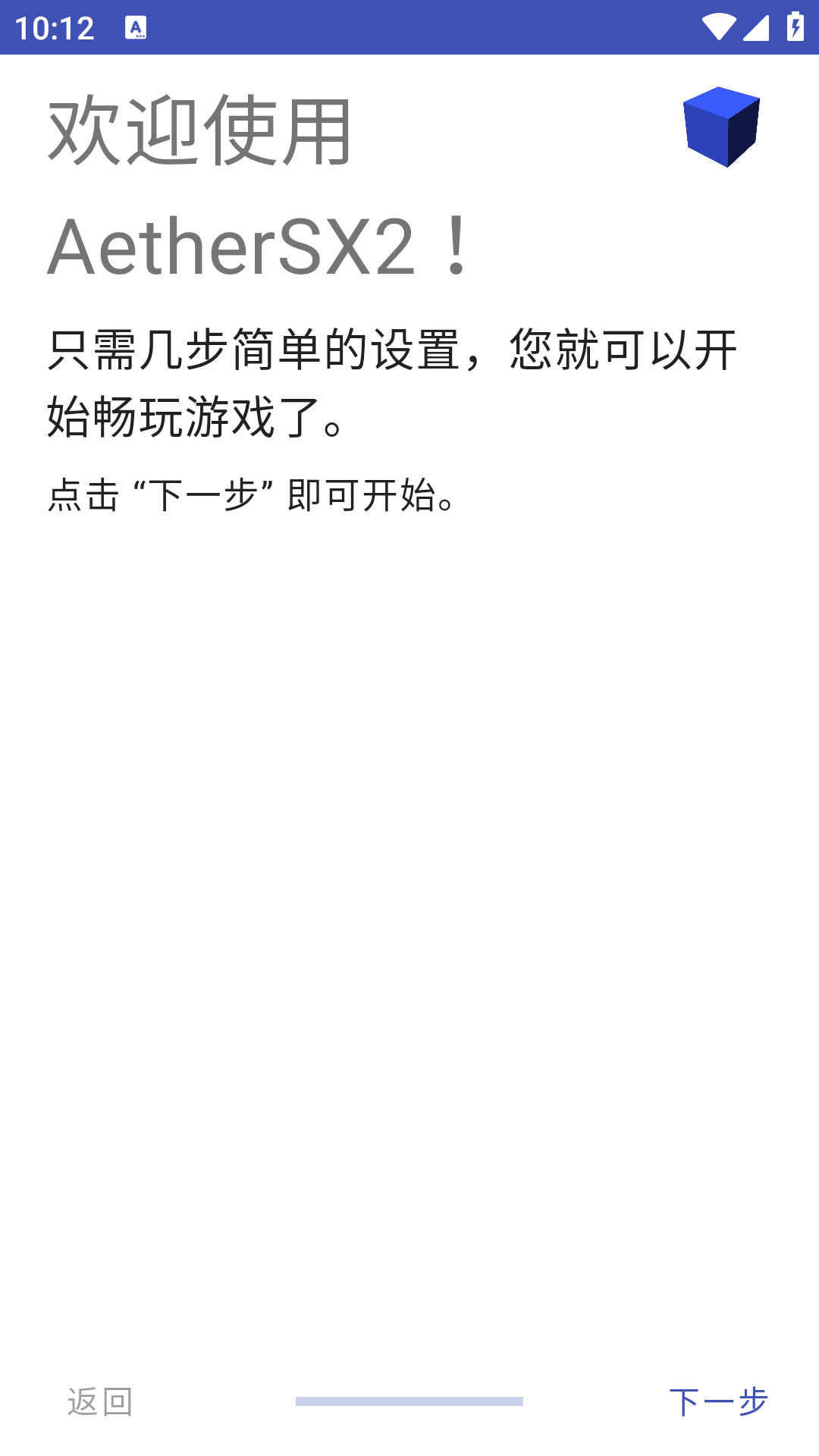Tap the 返回 button
Viewport: 819px width, 1456px height.
pos(100,1401)
